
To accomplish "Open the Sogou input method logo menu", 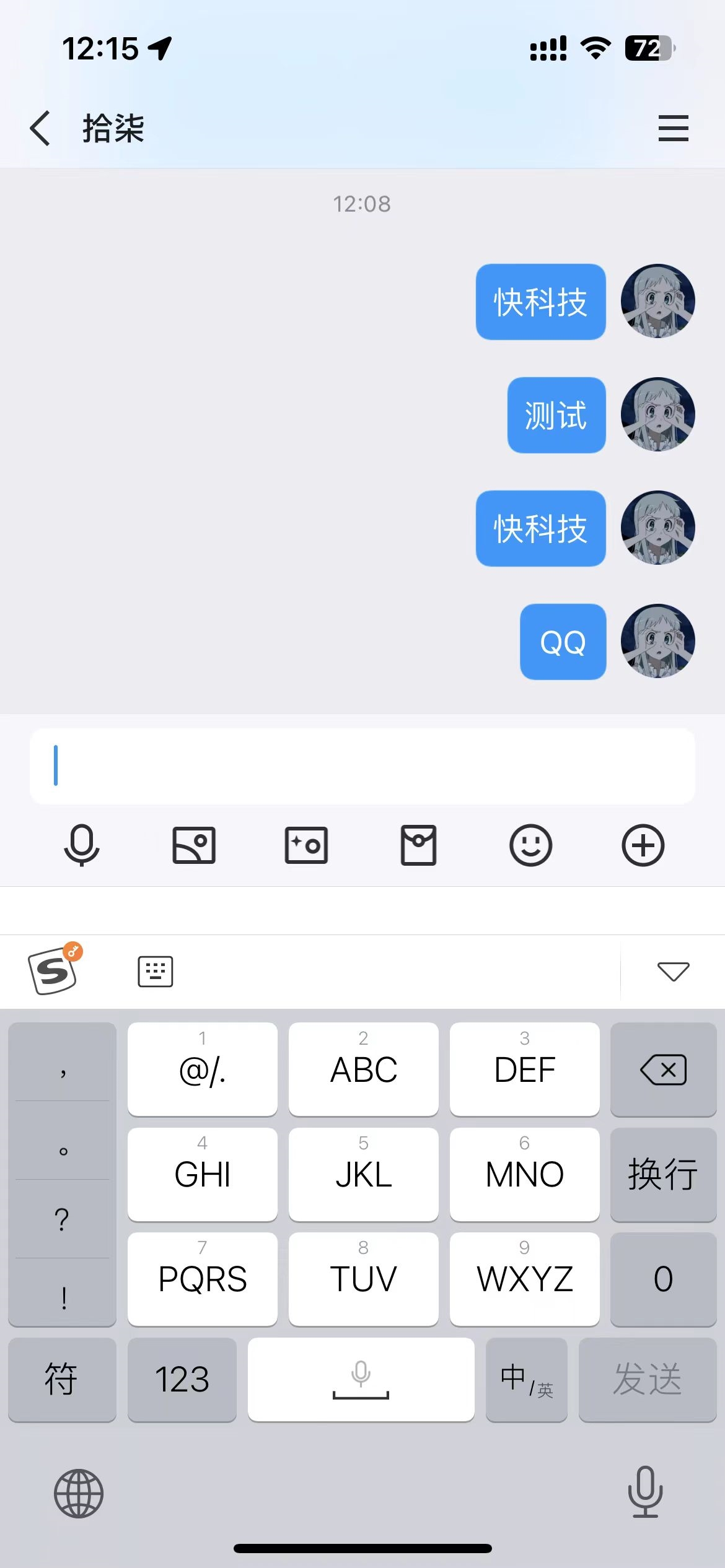I will (55, 969).
